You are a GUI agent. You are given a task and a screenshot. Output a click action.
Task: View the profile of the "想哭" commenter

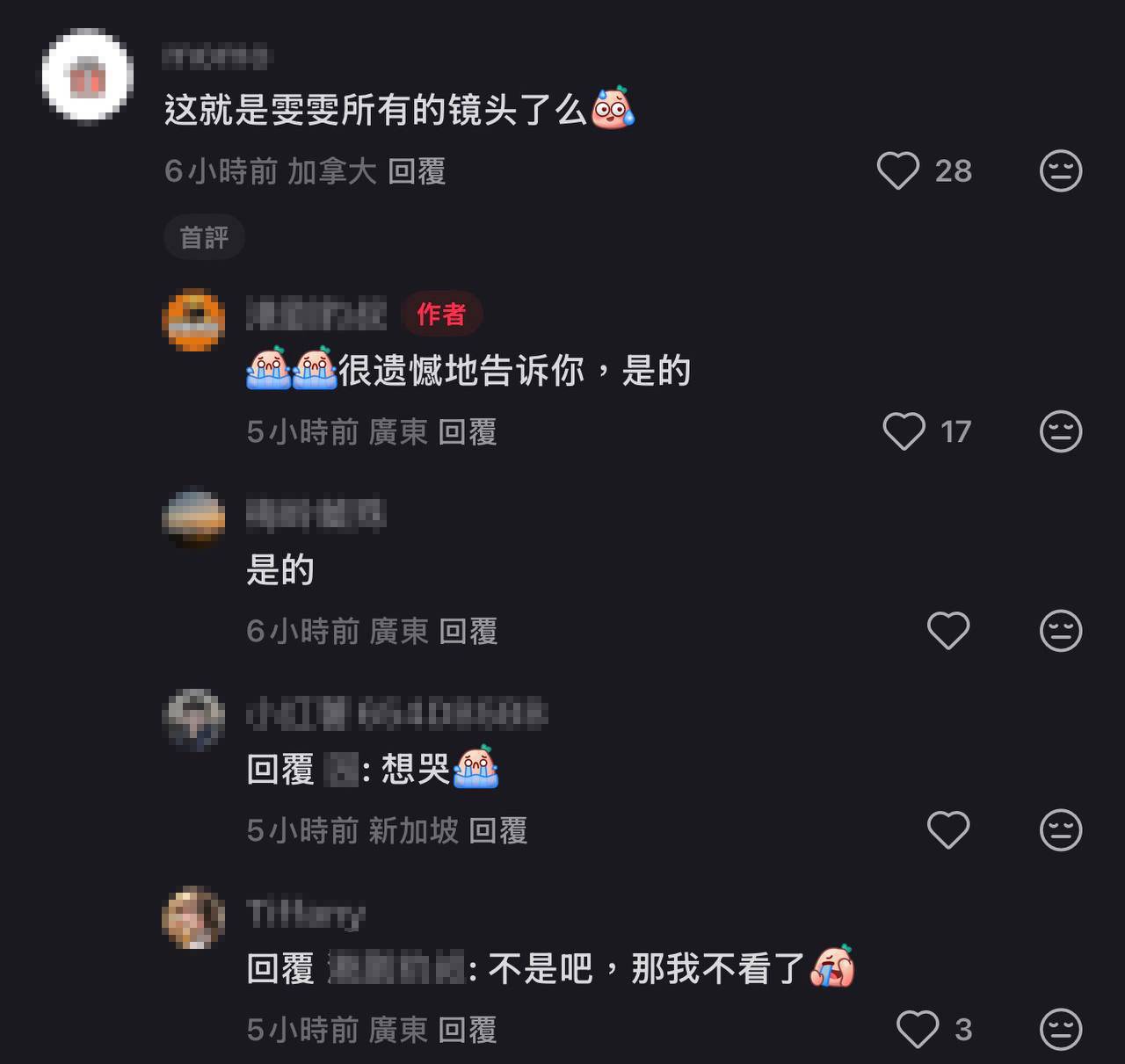pyautogui.click(x=194, y=719)
